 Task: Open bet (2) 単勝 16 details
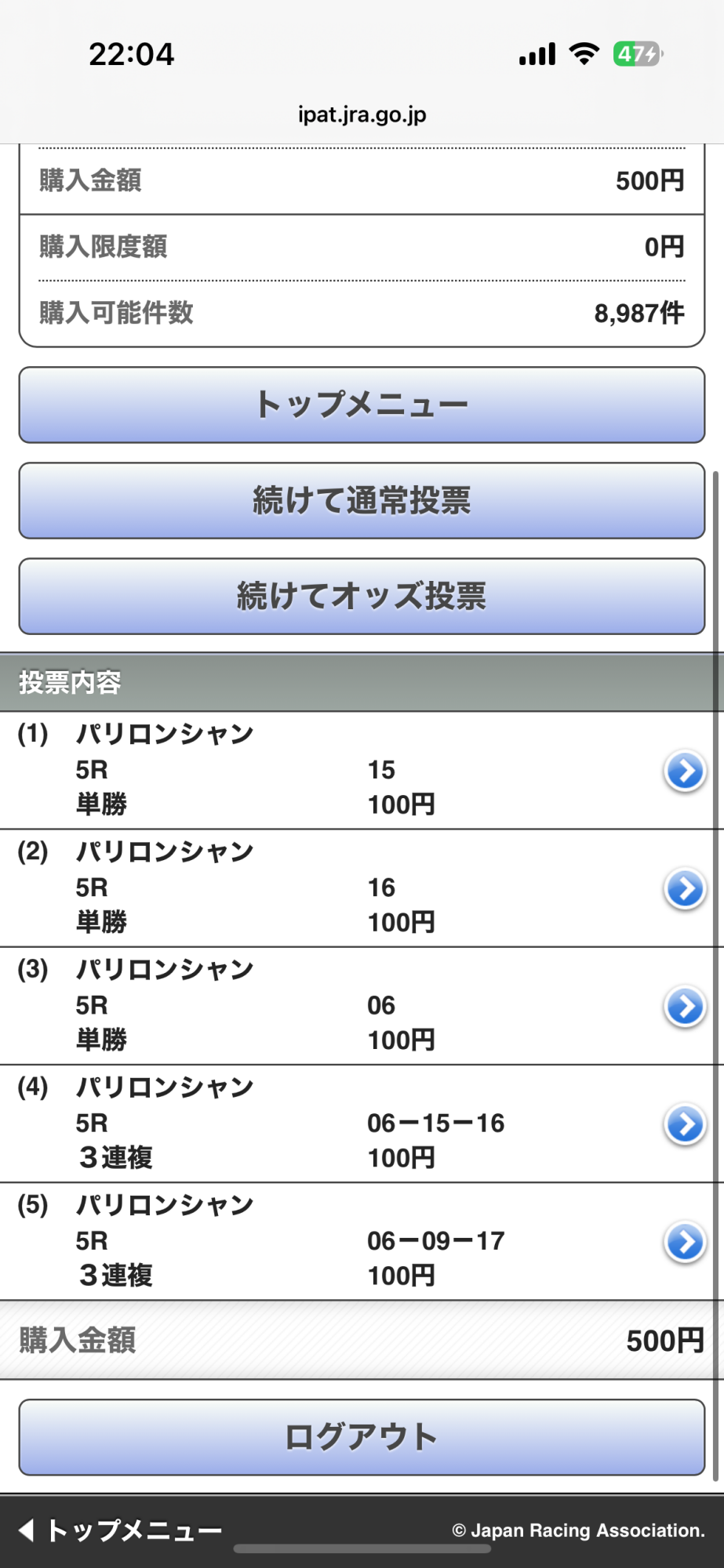(685, 889)
